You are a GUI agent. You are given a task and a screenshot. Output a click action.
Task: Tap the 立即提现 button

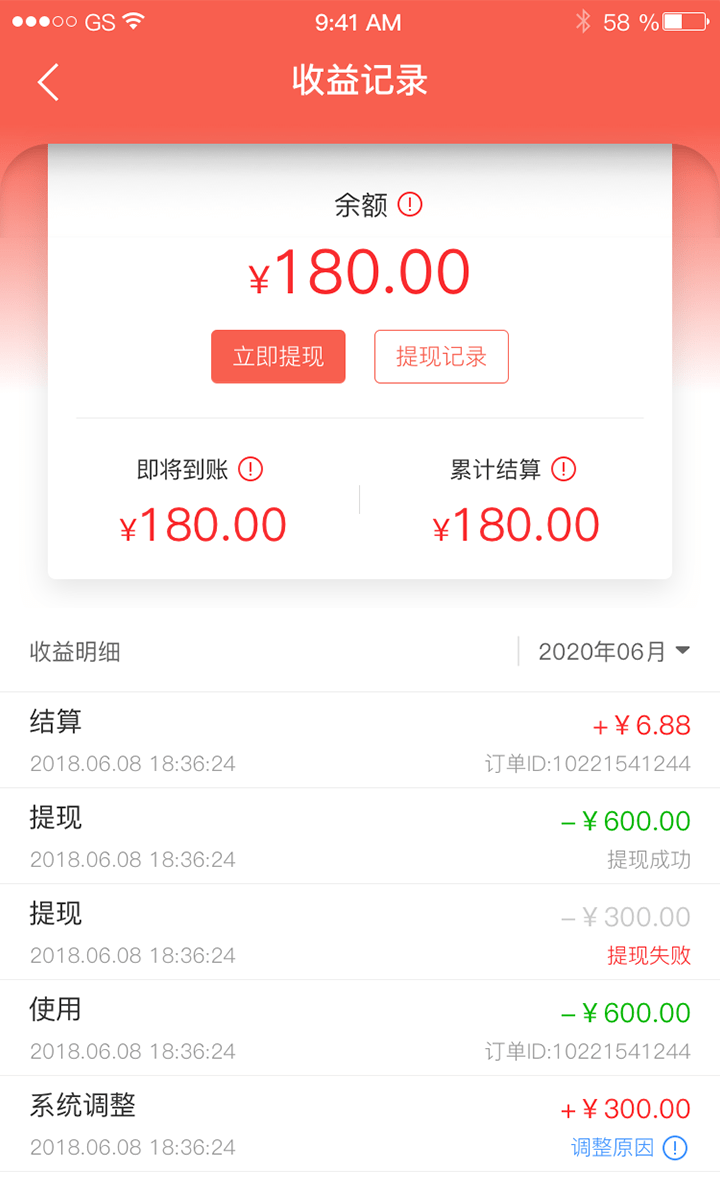(x=278, y=357)
